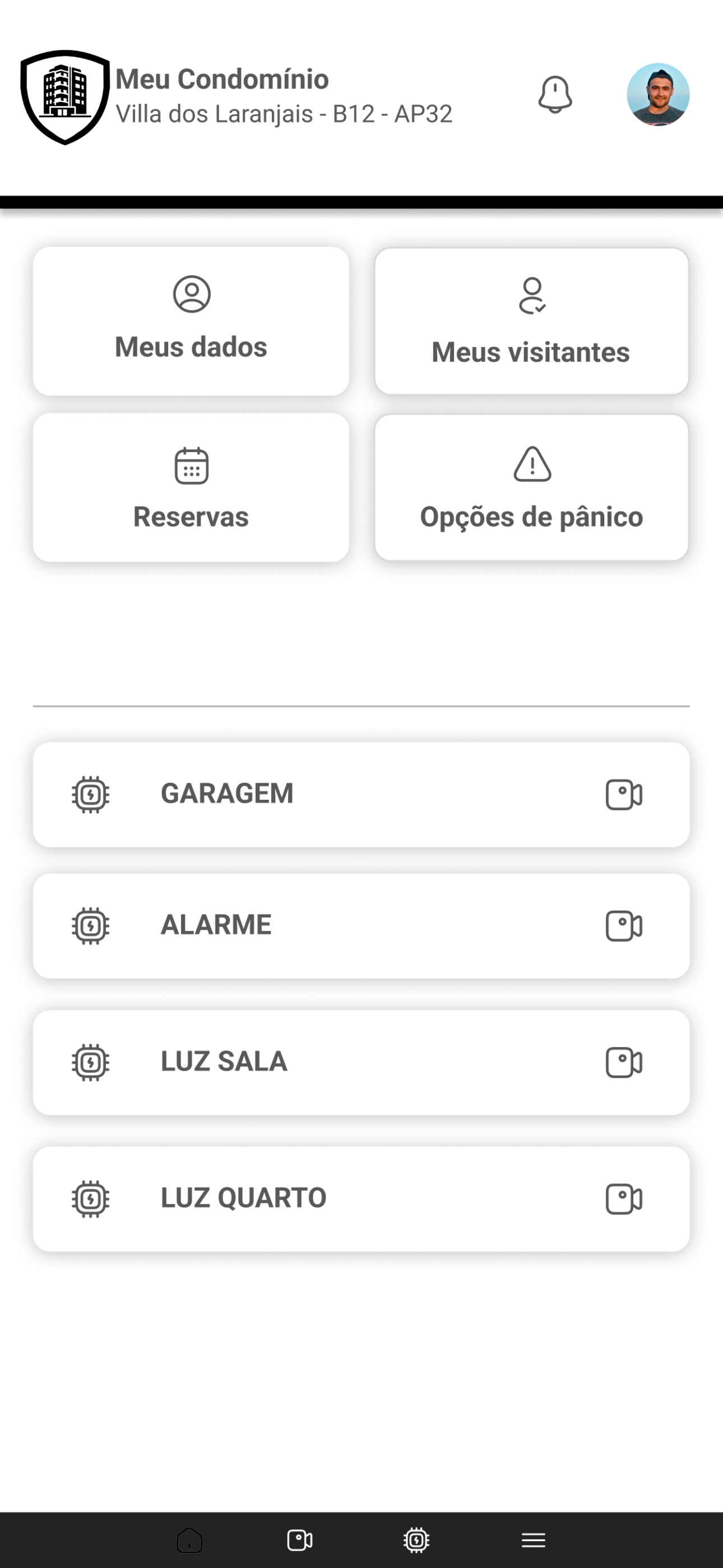This screenshot has height=1568, width=723.
Task: Open Meus visitantes card
Action: click(x=531, y=321)
